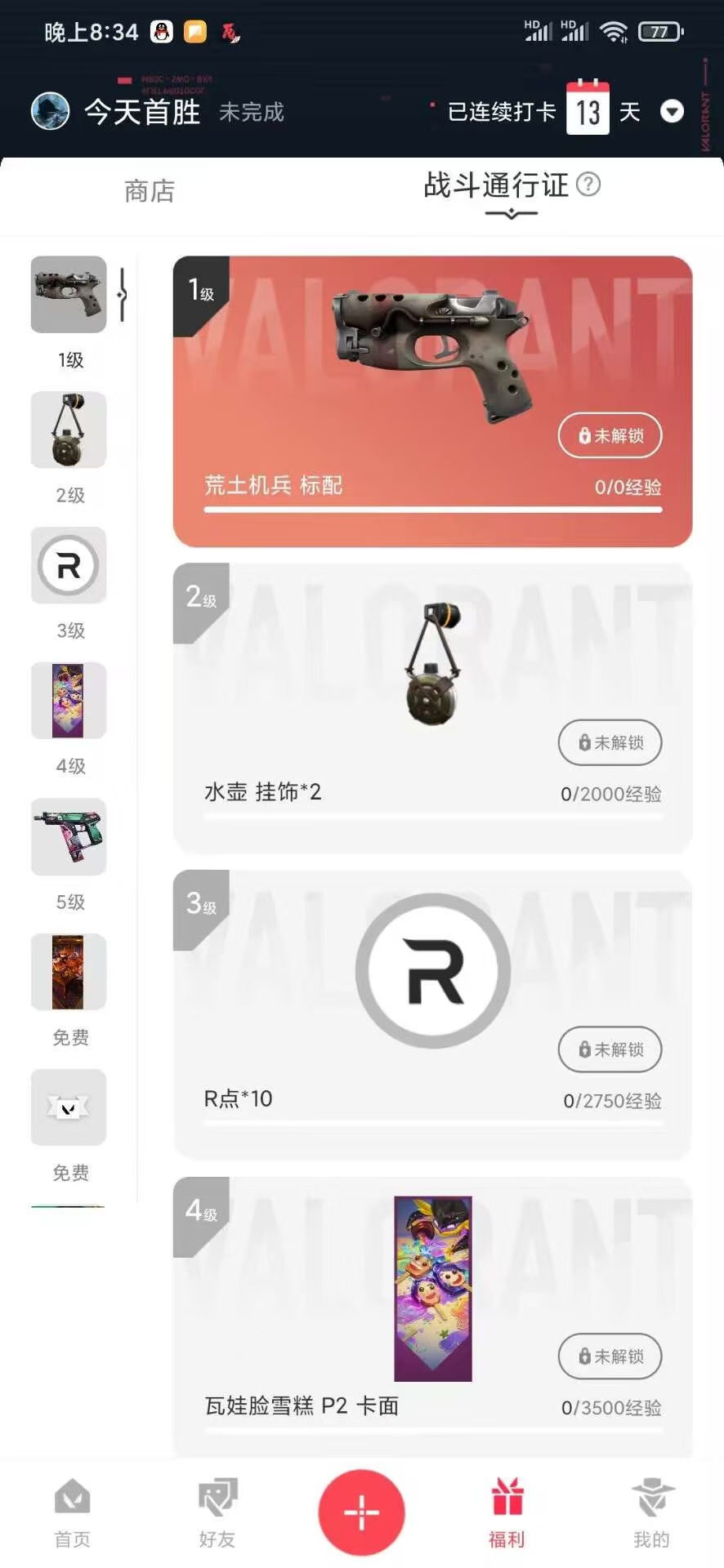Expand the 已连续打卡 dropdown arrow
The image size is (724, 1568).
click(672, 111)
